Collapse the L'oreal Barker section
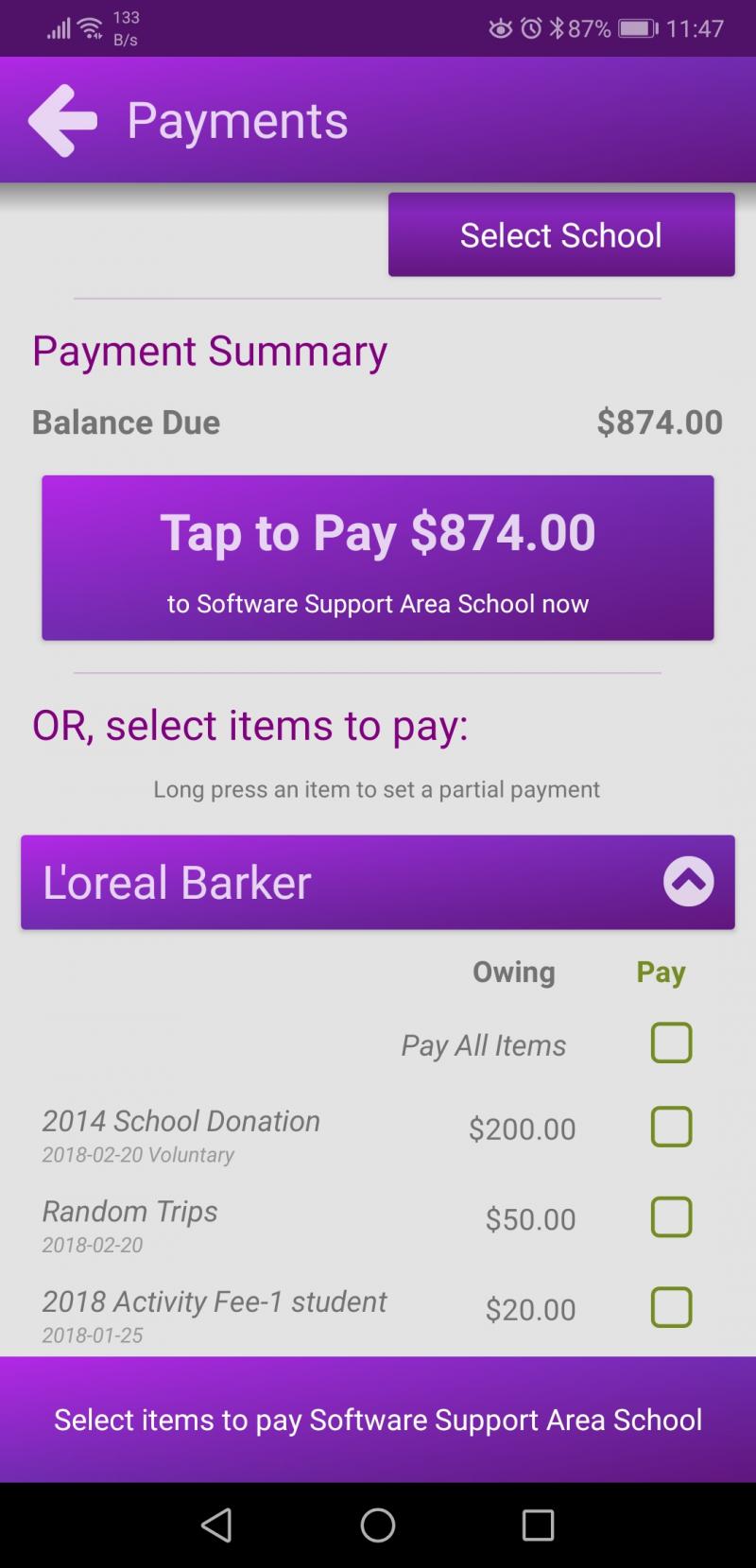The width and height of the screenshot is (756, 1568). pyautogui.click(x=689, y=882)
